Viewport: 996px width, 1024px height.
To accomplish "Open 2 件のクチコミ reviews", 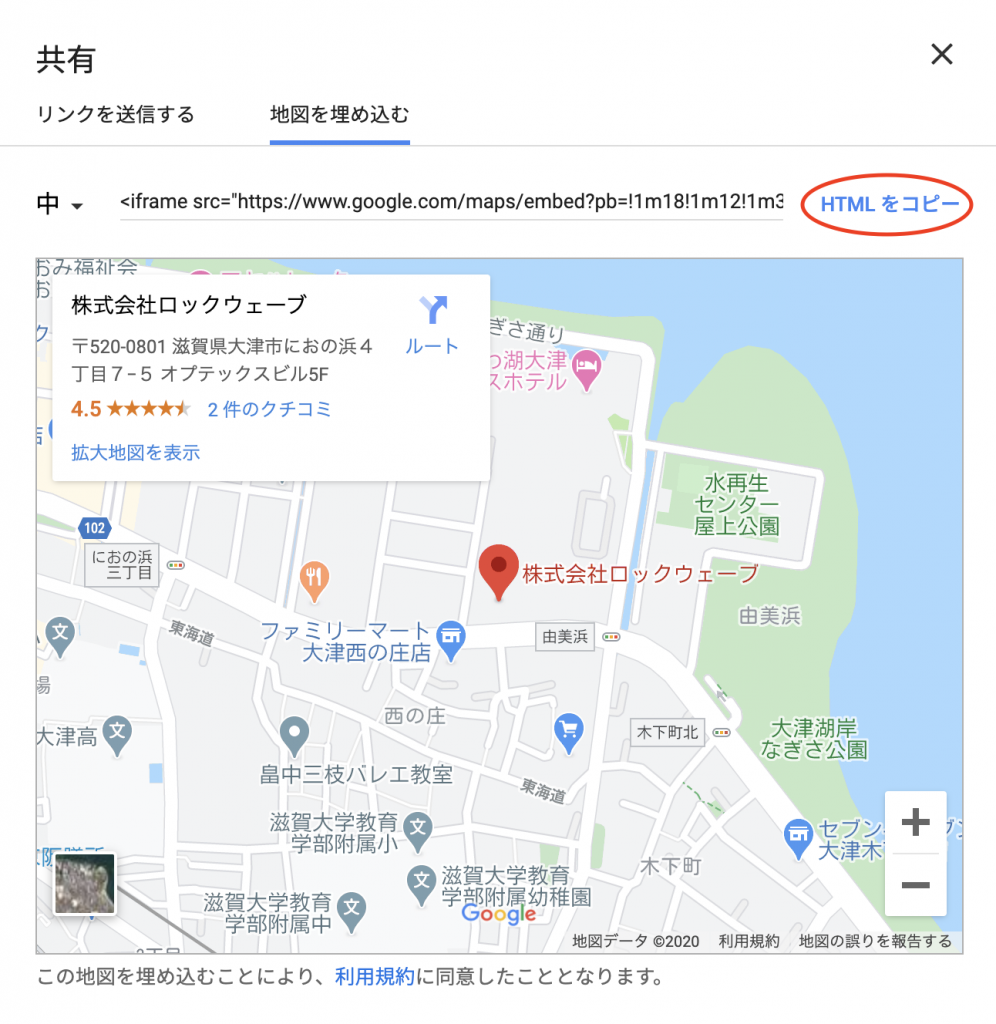I will pyautogui.click(x=269, y=409).
